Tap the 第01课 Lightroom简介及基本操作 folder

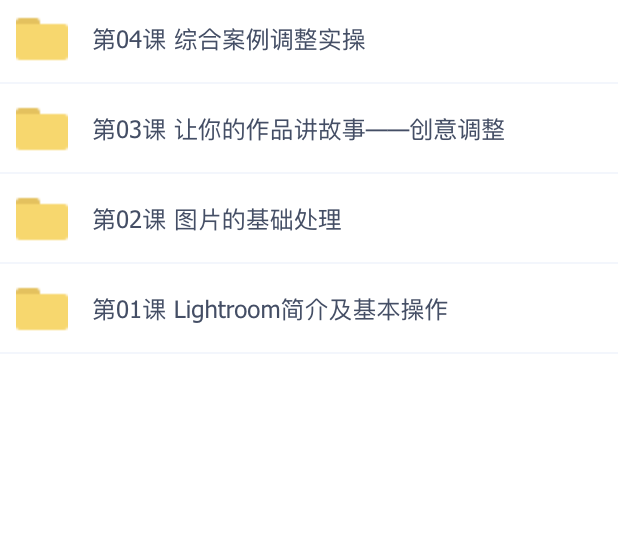pyautogui.click(x=270, y=310)
